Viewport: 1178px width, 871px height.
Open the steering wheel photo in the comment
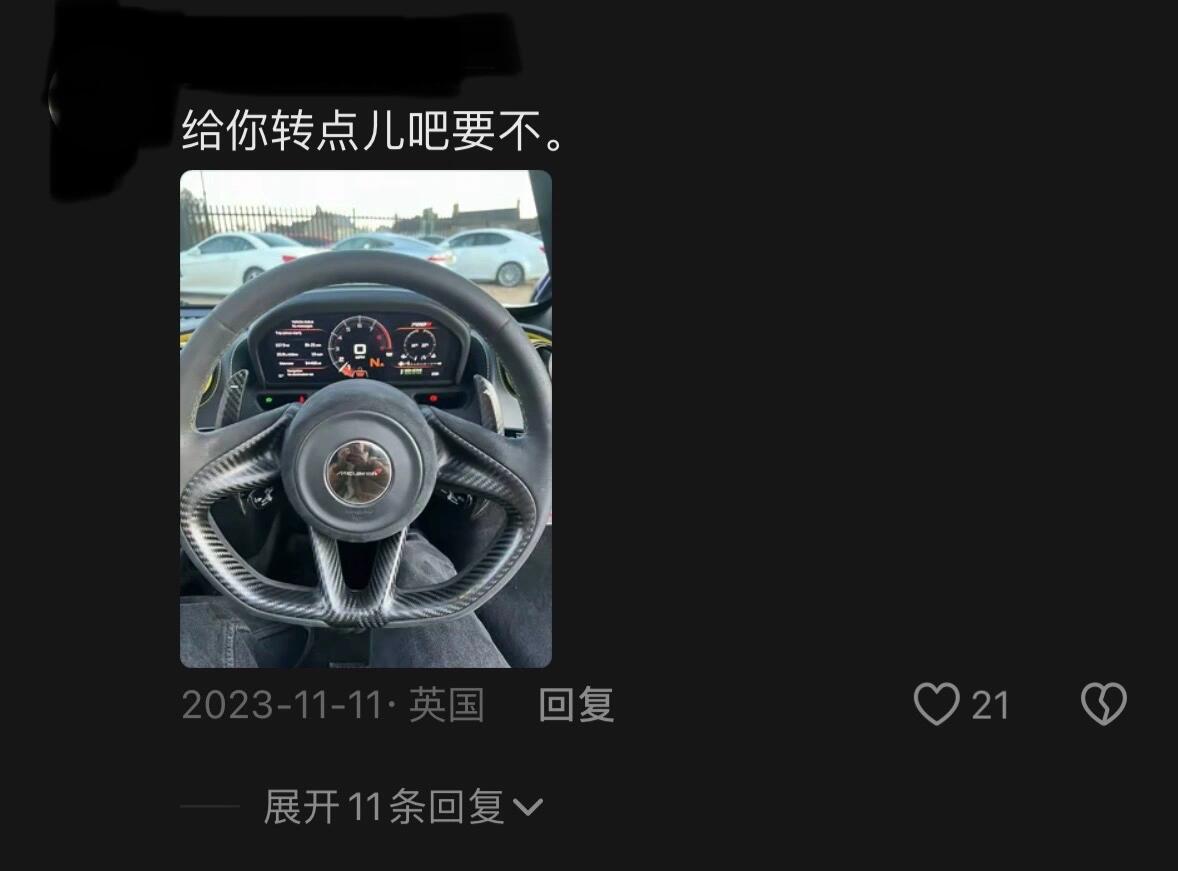tap(365, 418)
